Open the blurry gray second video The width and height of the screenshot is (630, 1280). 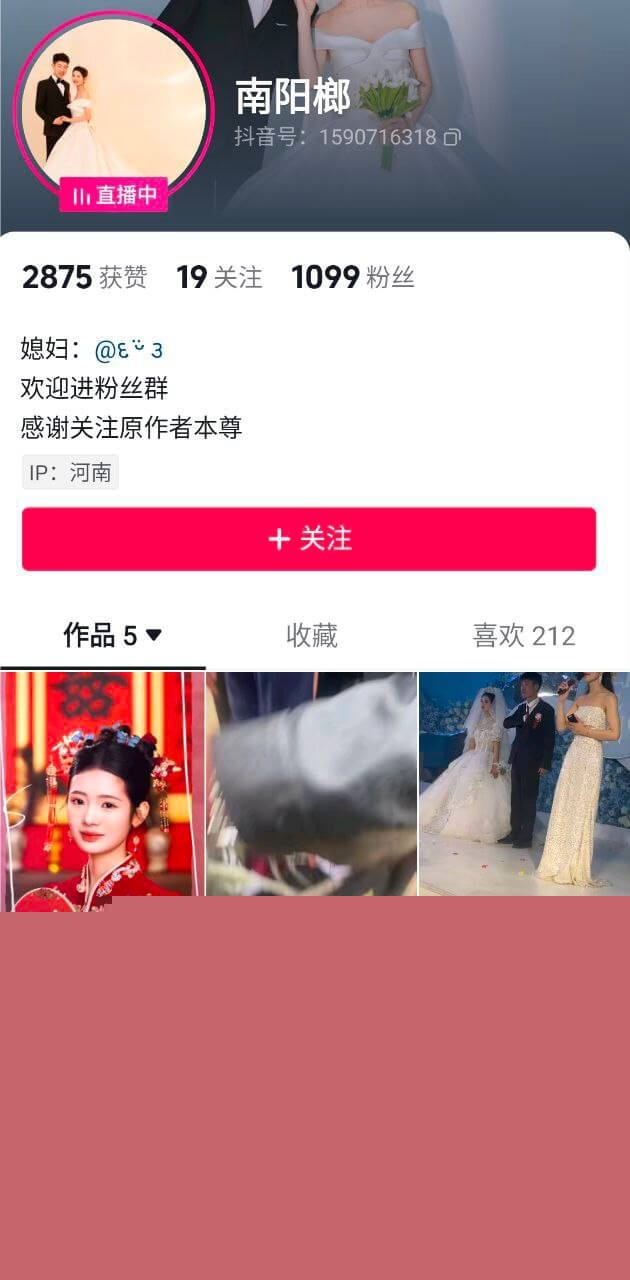tap(312, 785)
